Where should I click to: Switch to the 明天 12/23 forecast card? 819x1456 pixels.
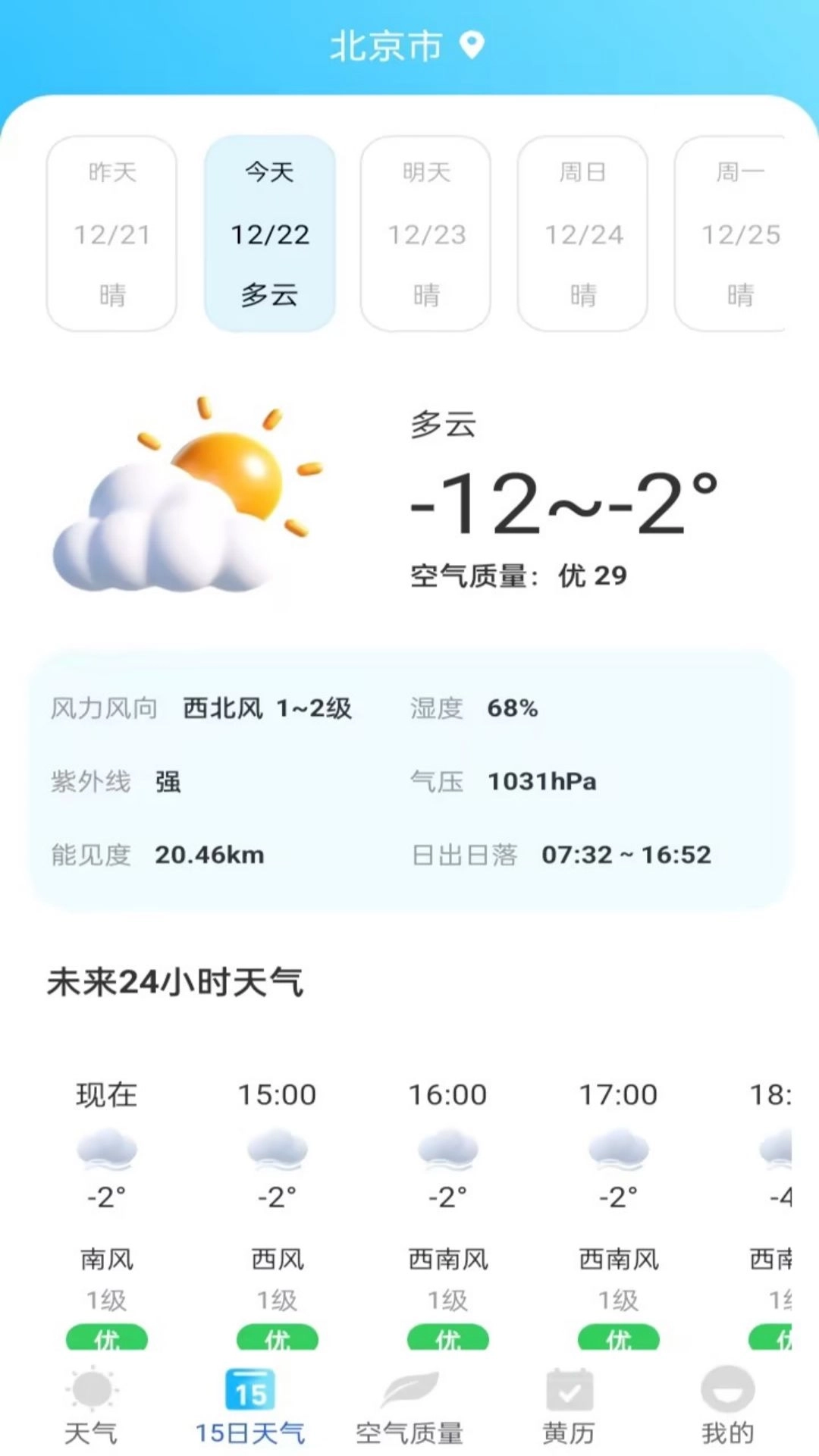(425, 231)
